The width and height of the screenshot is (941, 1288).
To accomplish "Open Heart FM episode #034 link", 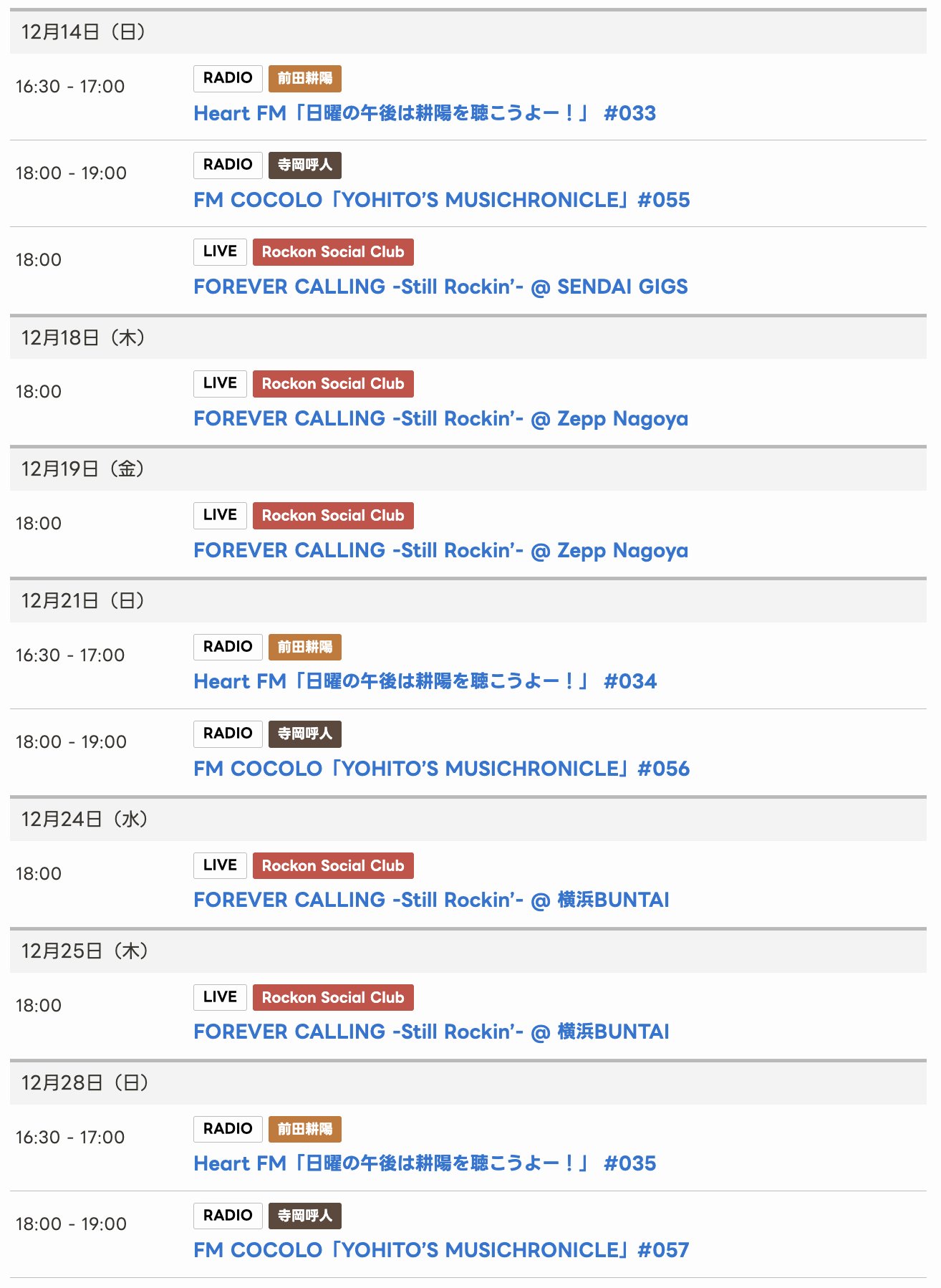I will click(x=425, y=681).
